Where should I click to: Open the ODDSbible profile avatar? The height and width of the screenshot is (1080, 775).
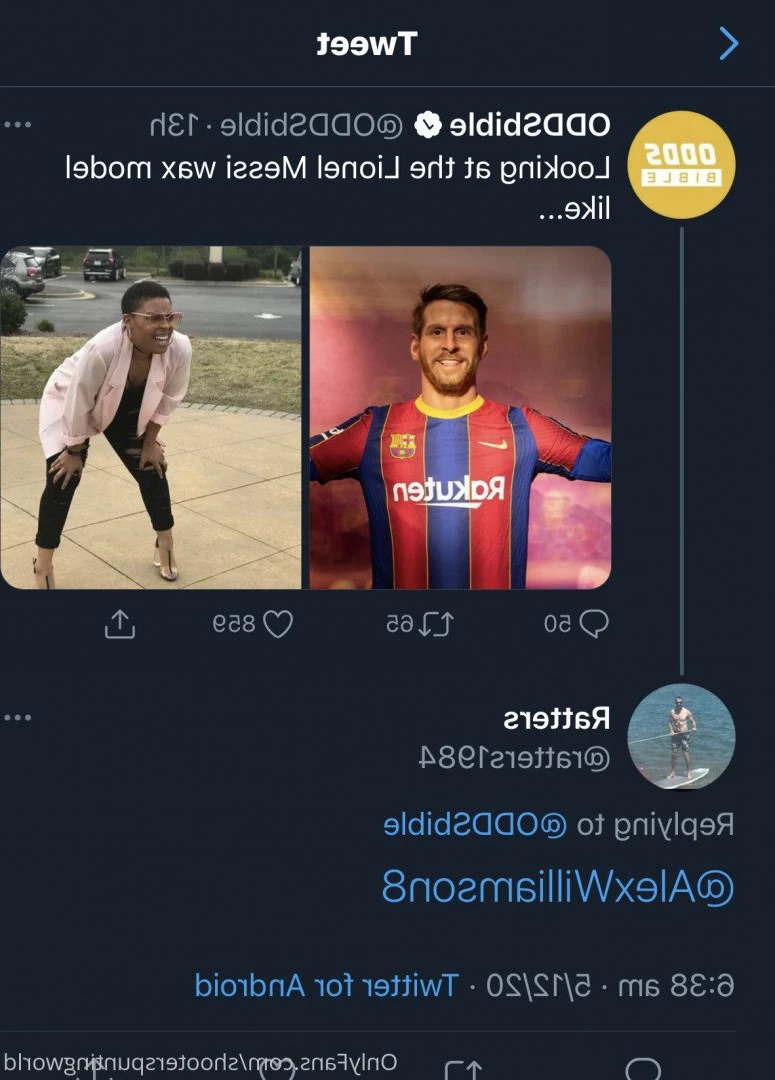[681, 165]
